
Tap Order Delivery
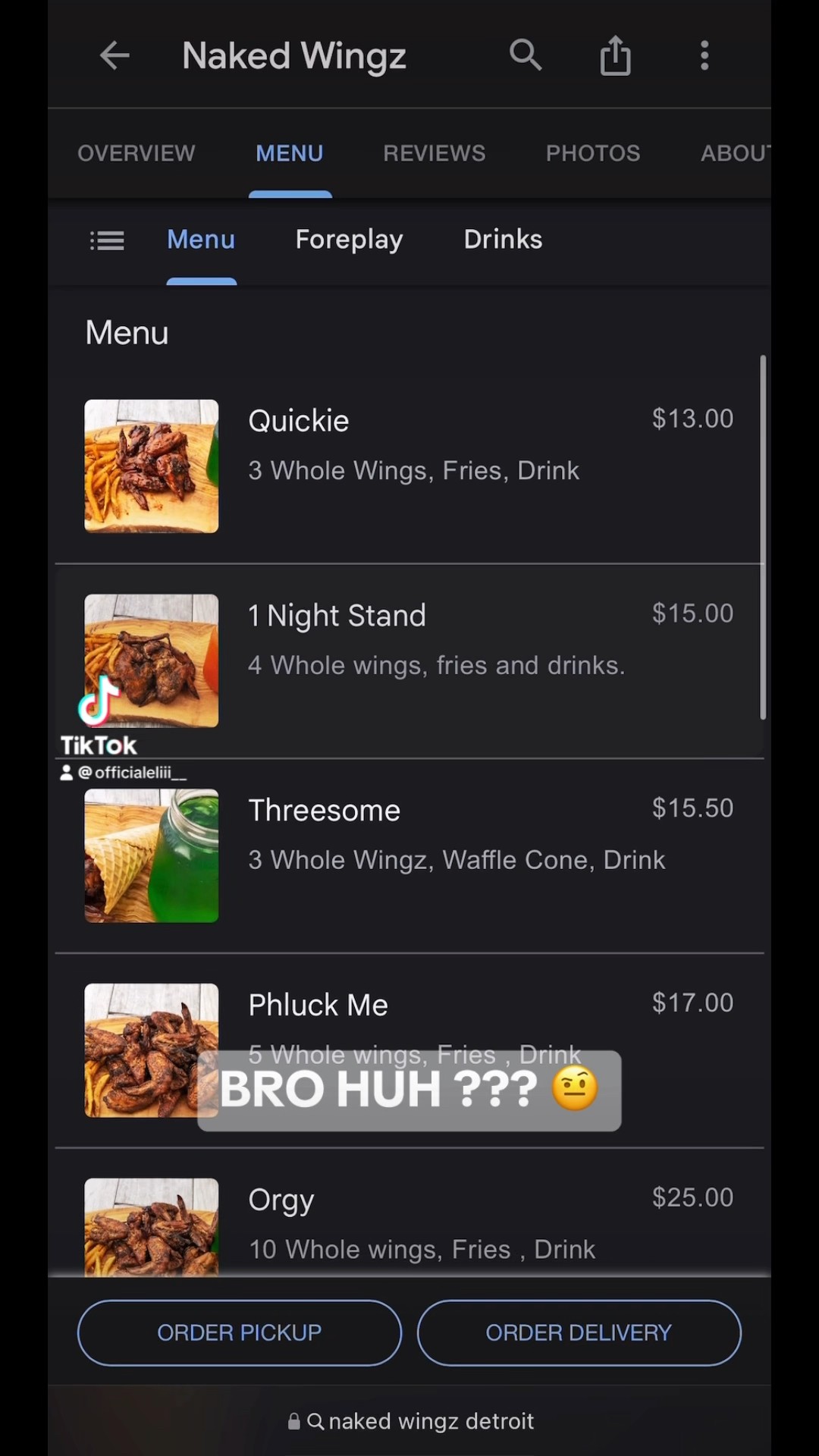578,1332
